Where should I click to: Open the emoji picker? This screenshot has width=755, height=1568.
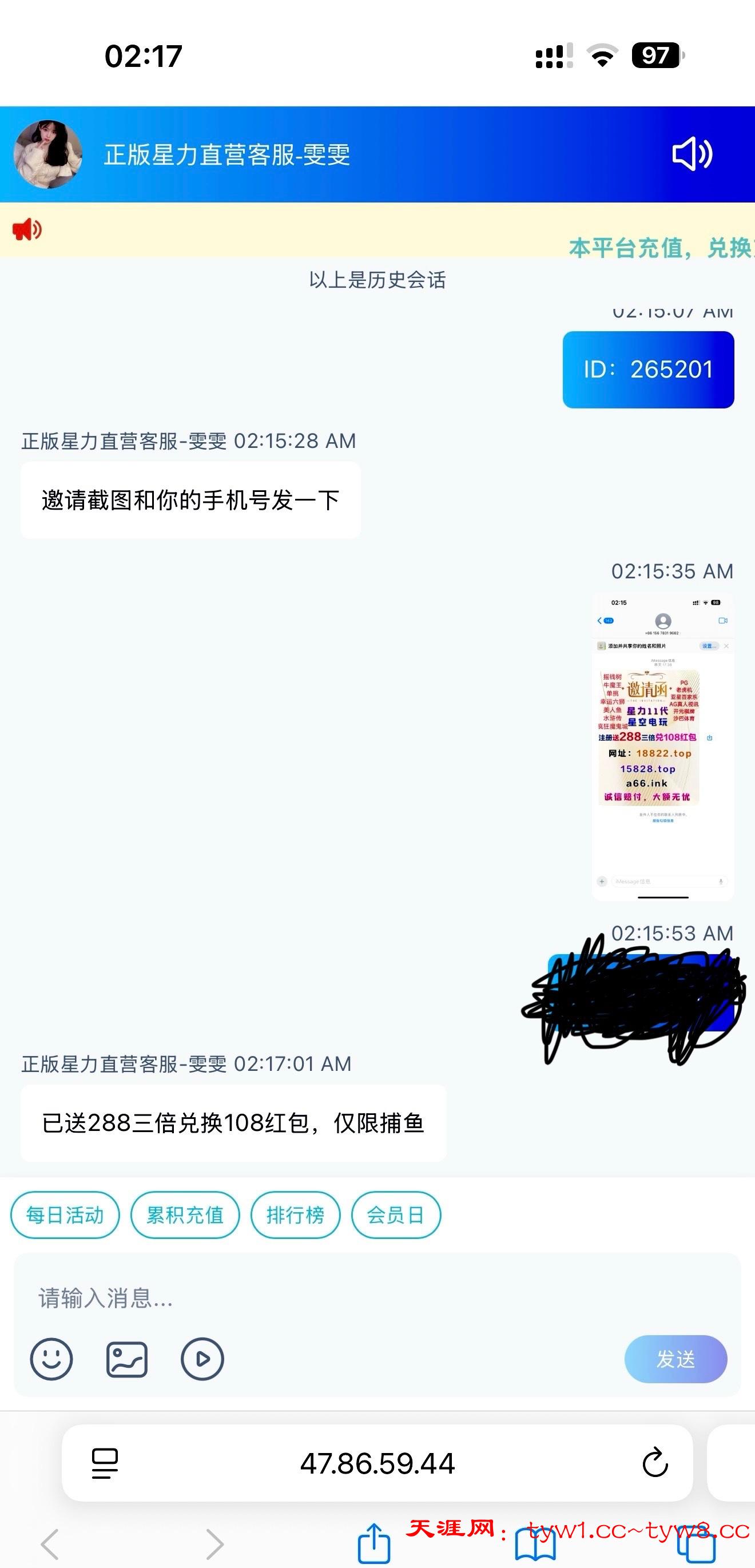pyautogui.click(x=51, y=1359)
